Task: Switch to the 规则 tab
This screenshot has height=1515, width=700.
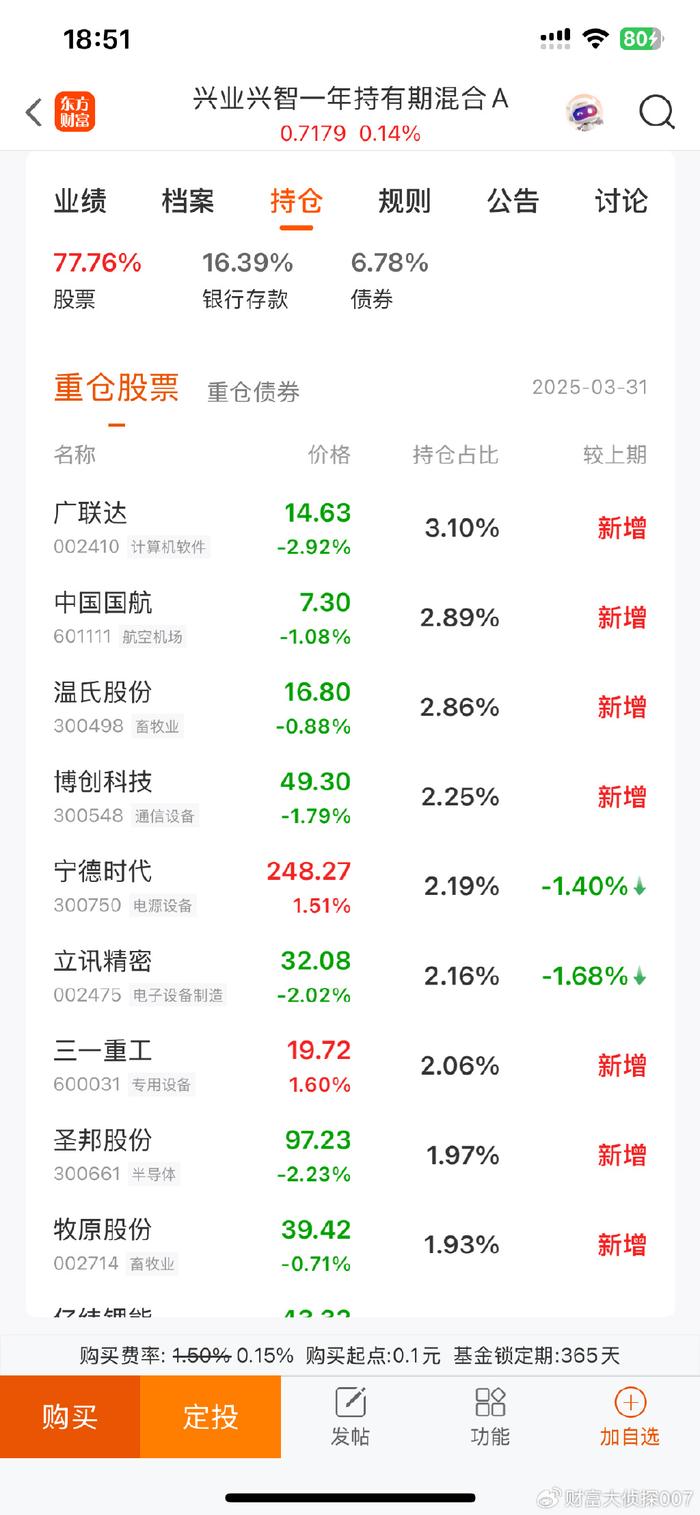Action: 404,201
